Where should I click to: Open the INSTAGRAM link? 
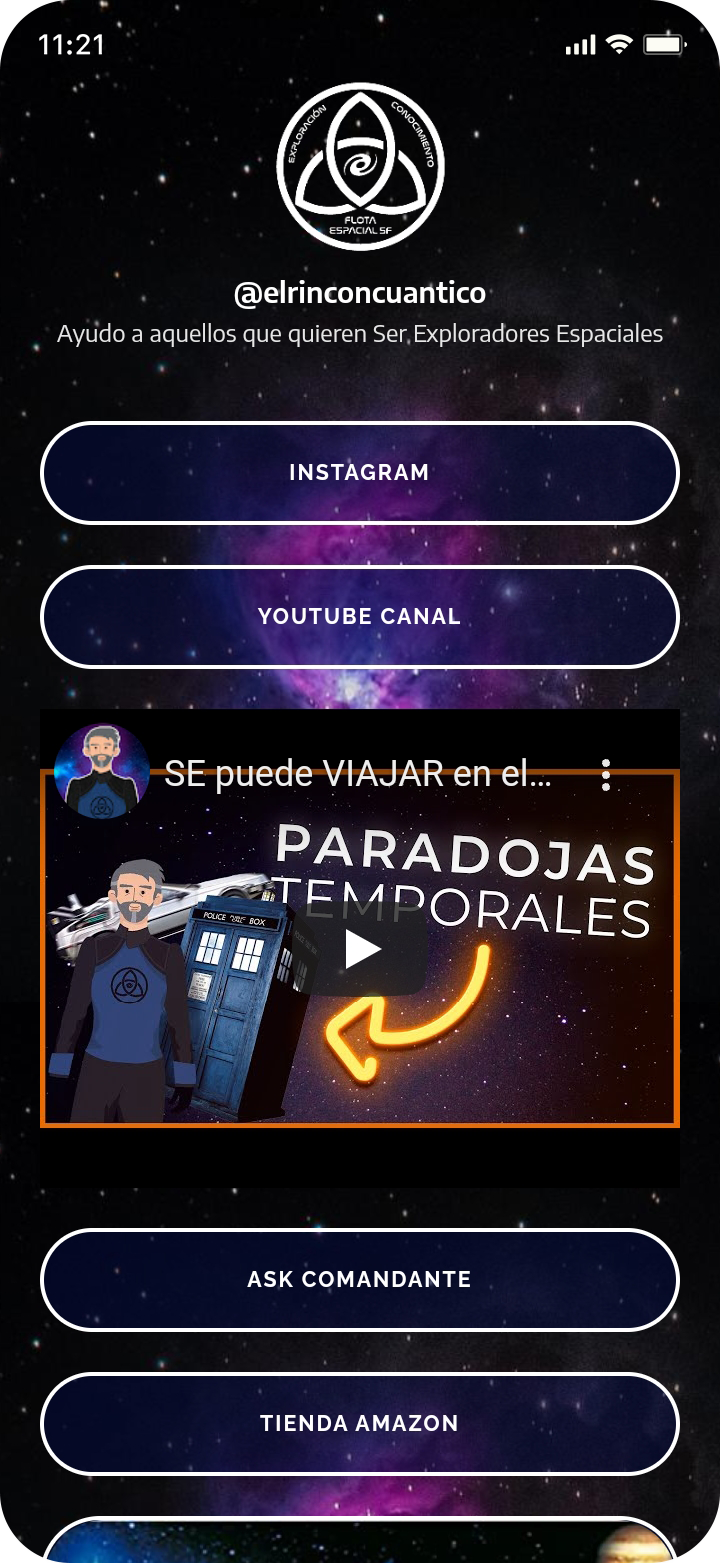point(359,473)
